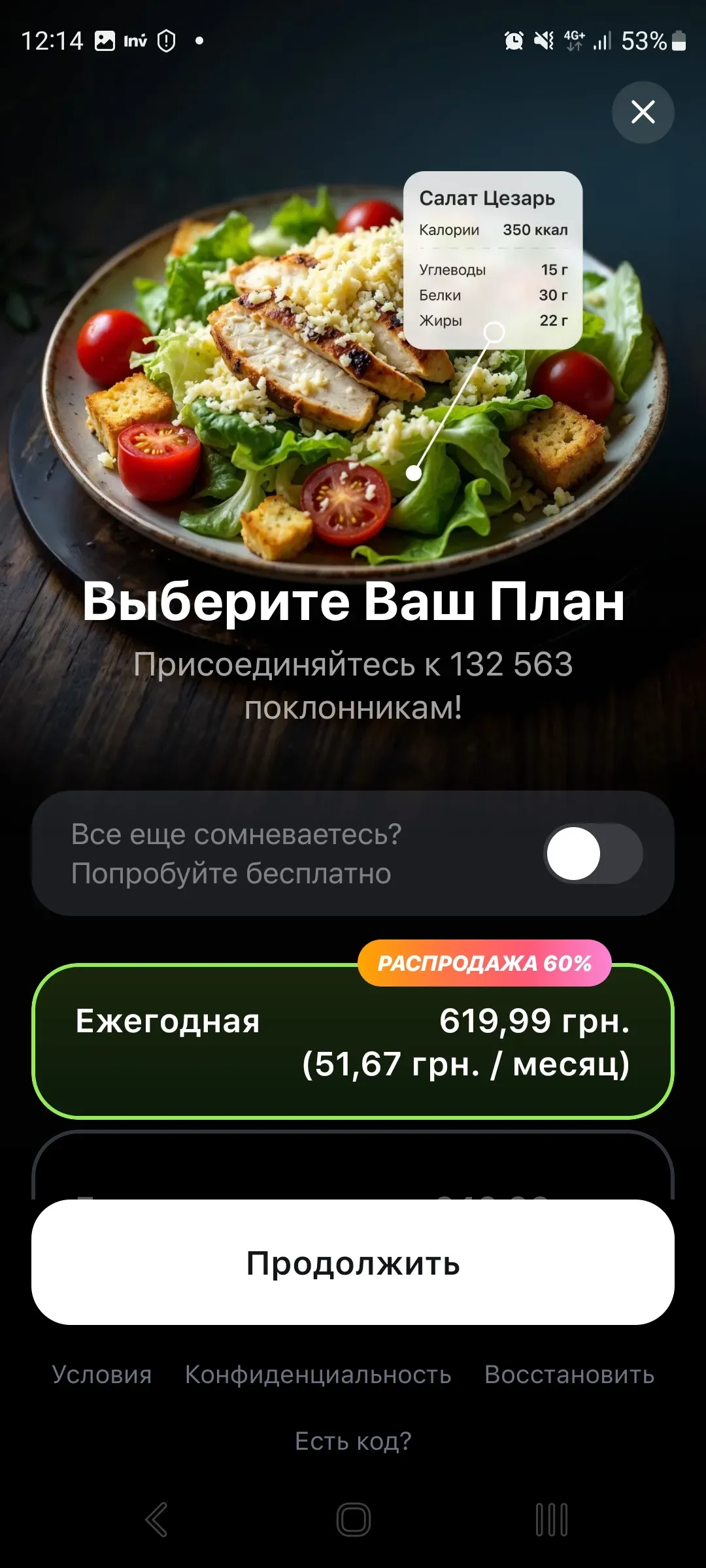The height and width of the screenshot is (1568, 706).
Task: Tap the Продолжить button
Action: point(353,1262)
